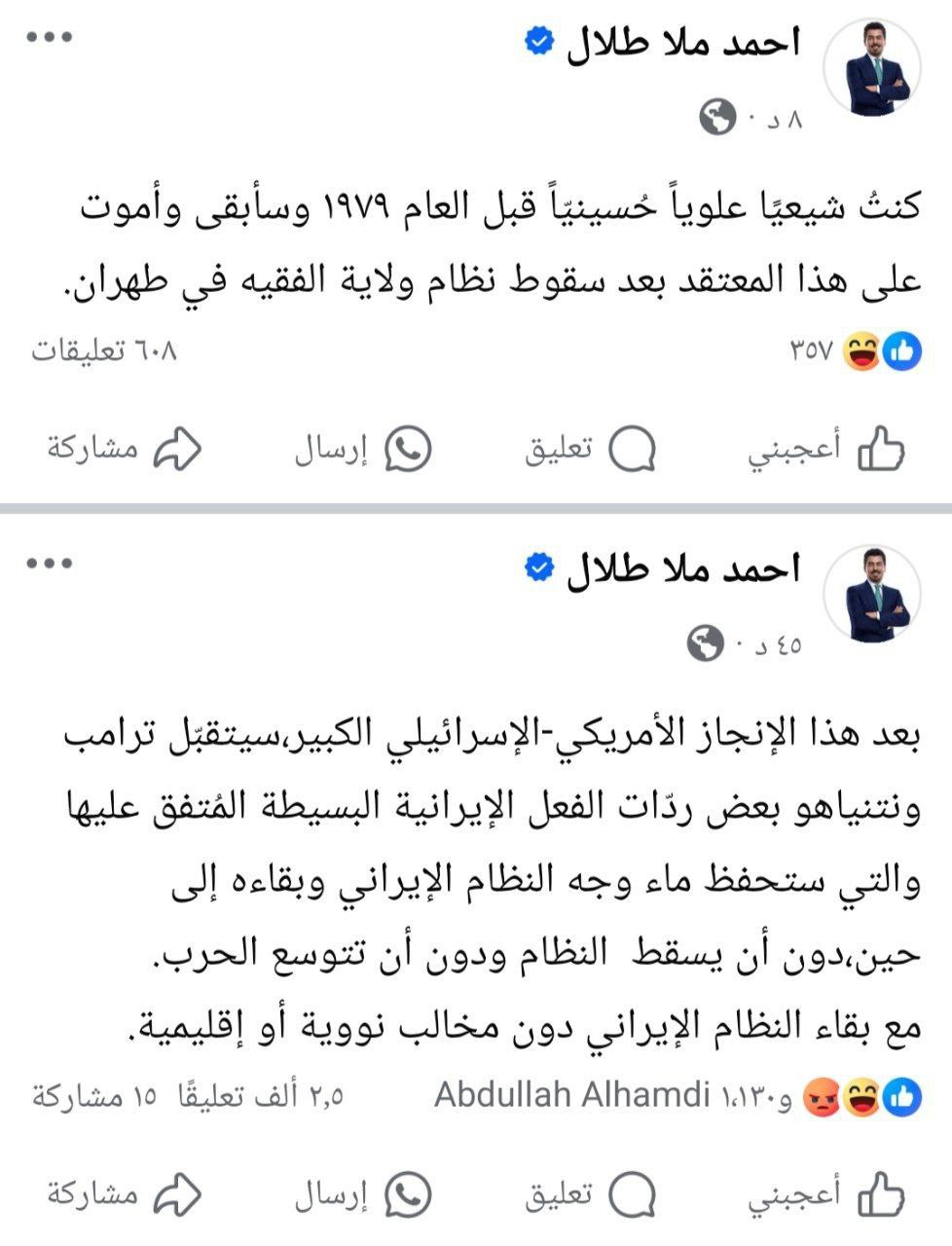This screenshot has width=952, height=1246.
Task: View the 608 comments on the first post
Action: point(105,350)
